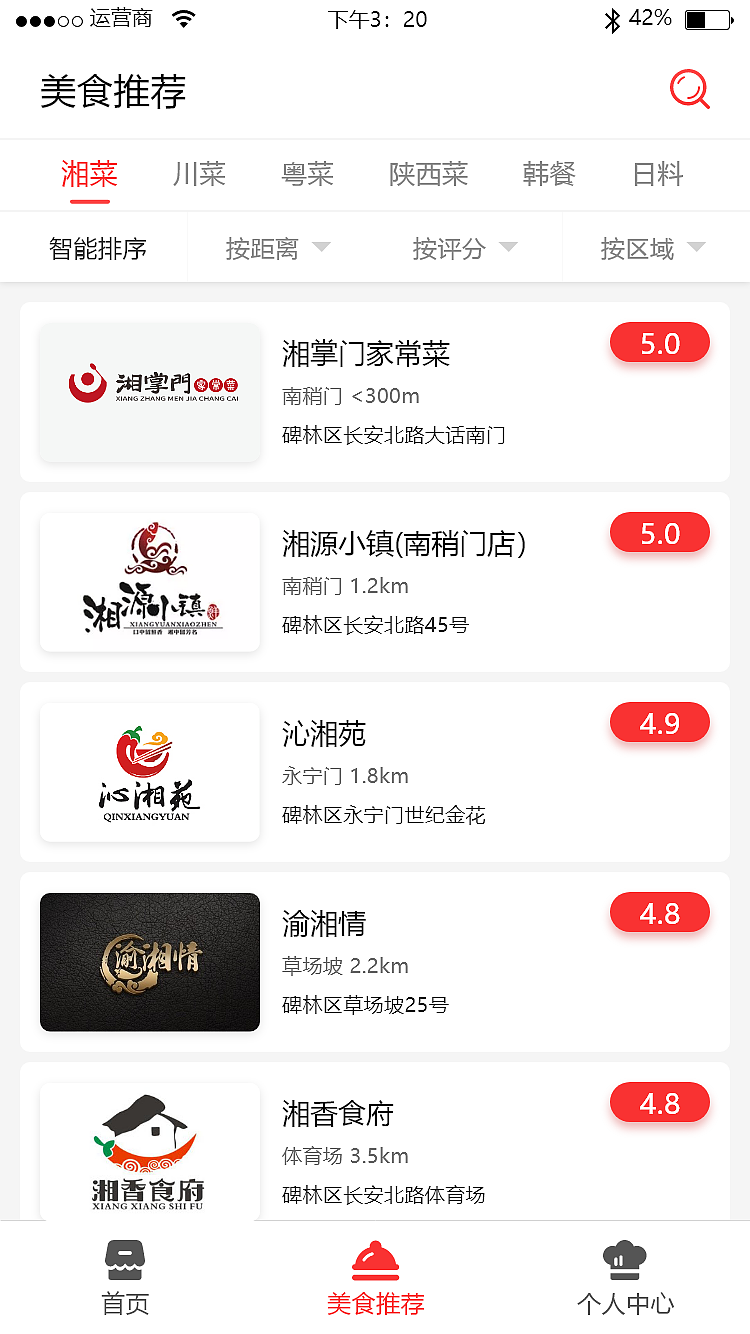
Task: Switch to the 川菜 cuisine tab
Action: [x=198, y=174]
